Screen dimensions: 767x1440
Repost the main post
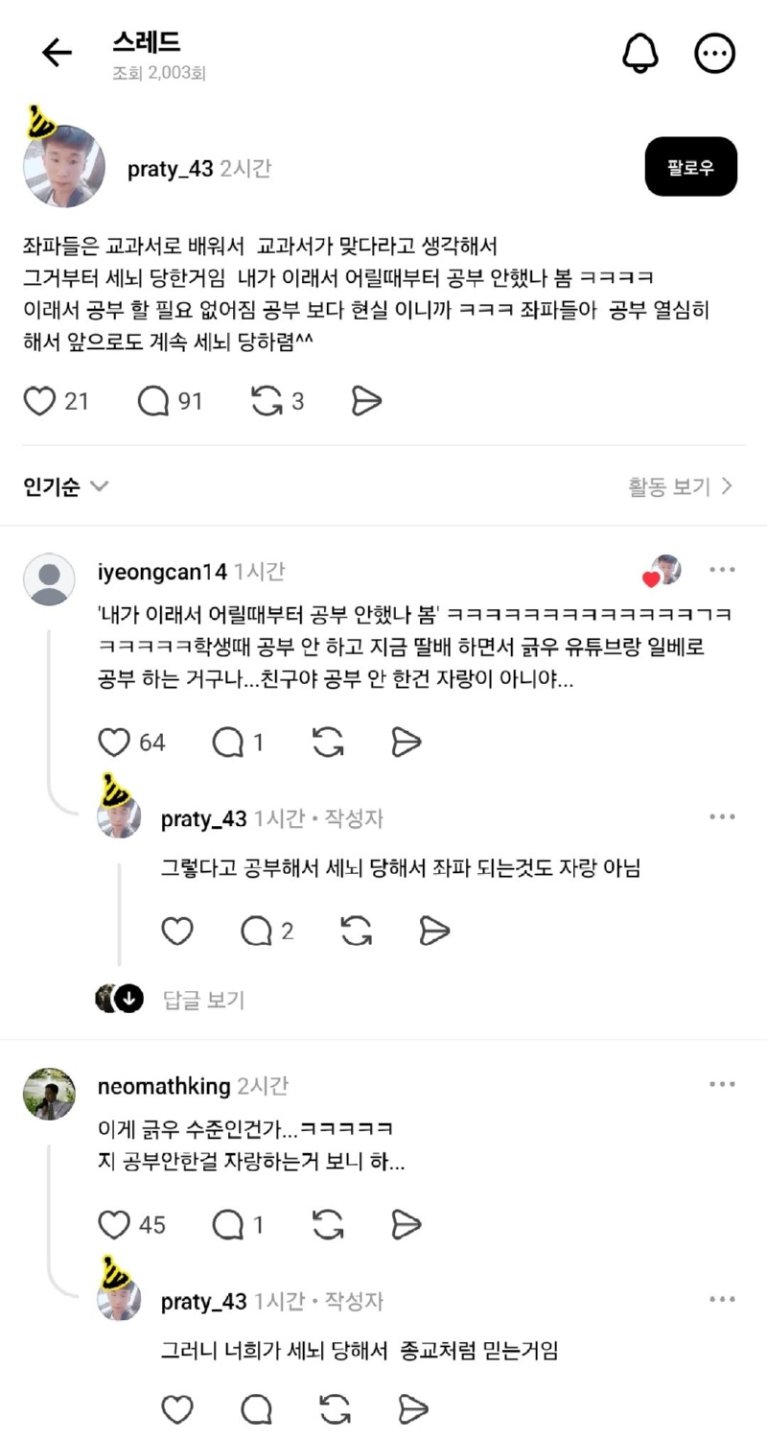point(266,402)
